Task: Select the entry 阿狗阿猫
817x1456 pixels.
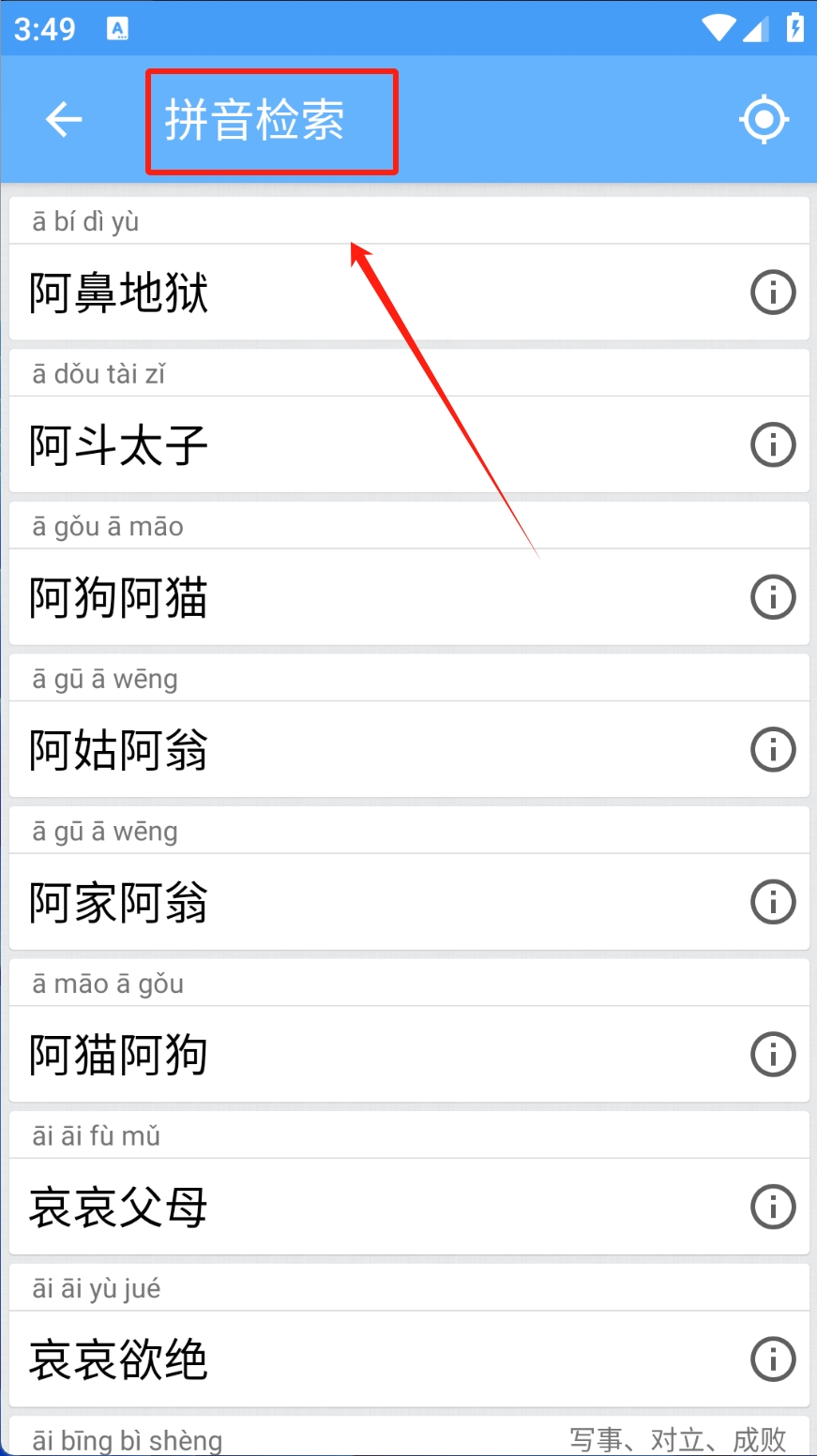Action: point(118,597)
